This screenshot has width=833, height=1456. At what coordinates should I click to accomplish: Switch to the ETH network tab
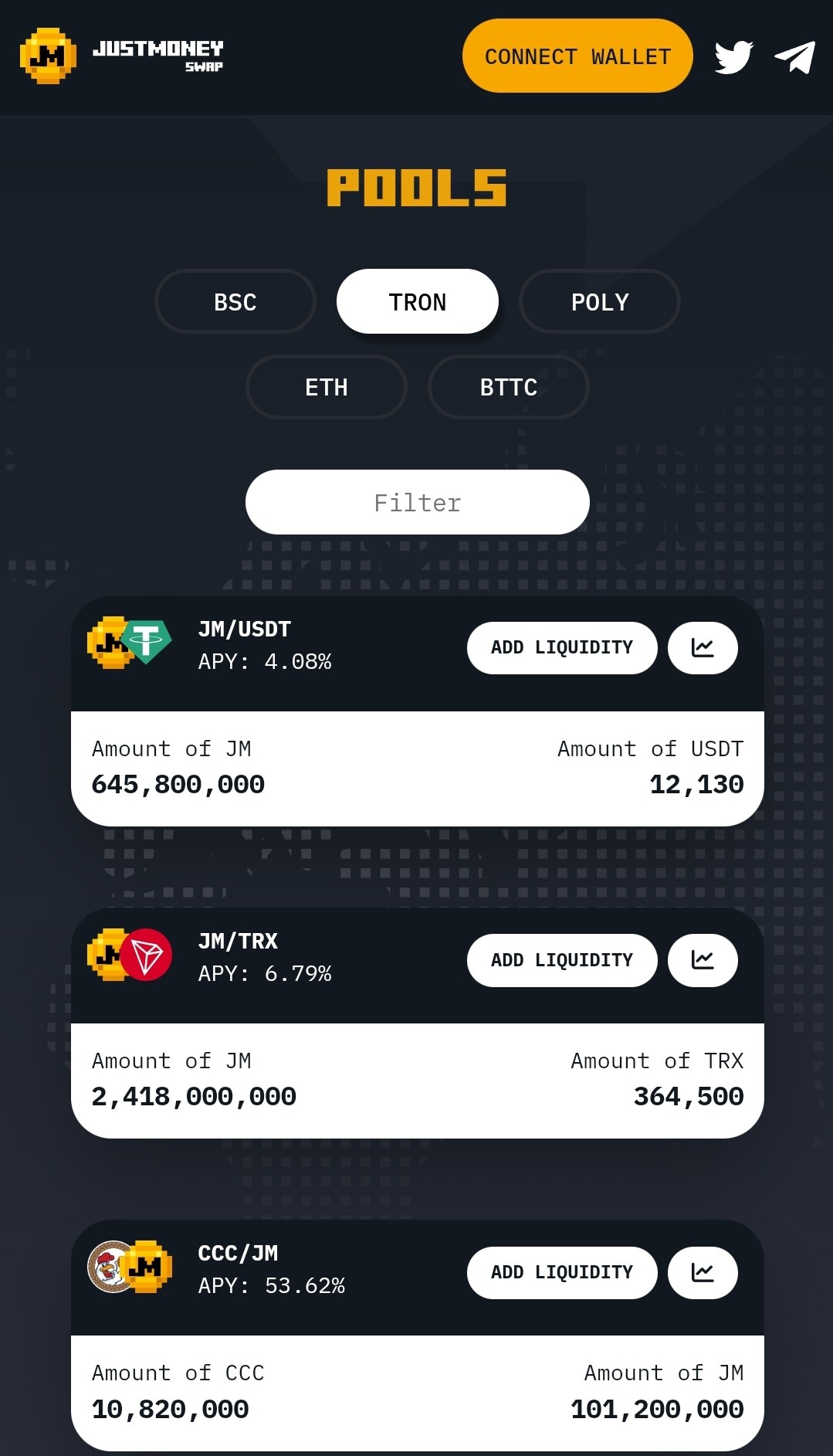point(326,387)
